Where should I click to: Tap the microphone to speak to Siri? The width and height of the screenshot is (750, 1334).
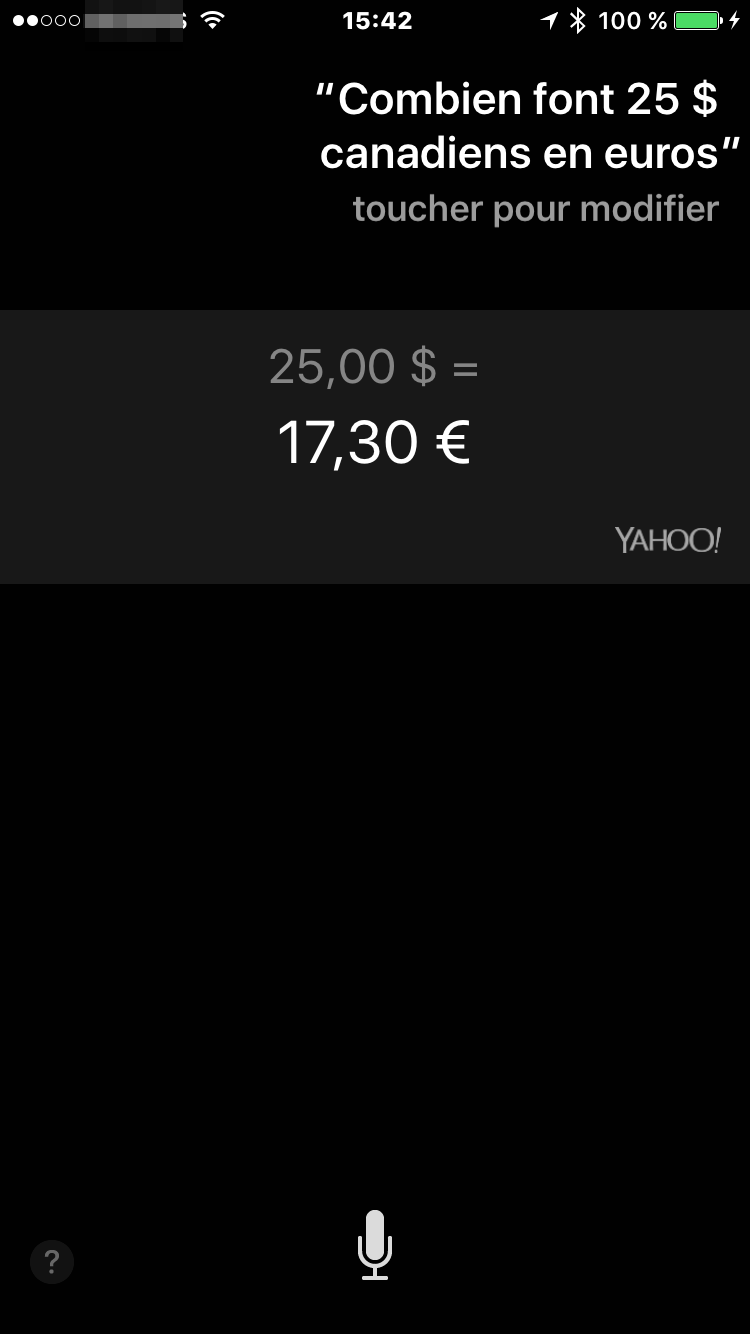pyautogui.click(x=375, y=1245)
